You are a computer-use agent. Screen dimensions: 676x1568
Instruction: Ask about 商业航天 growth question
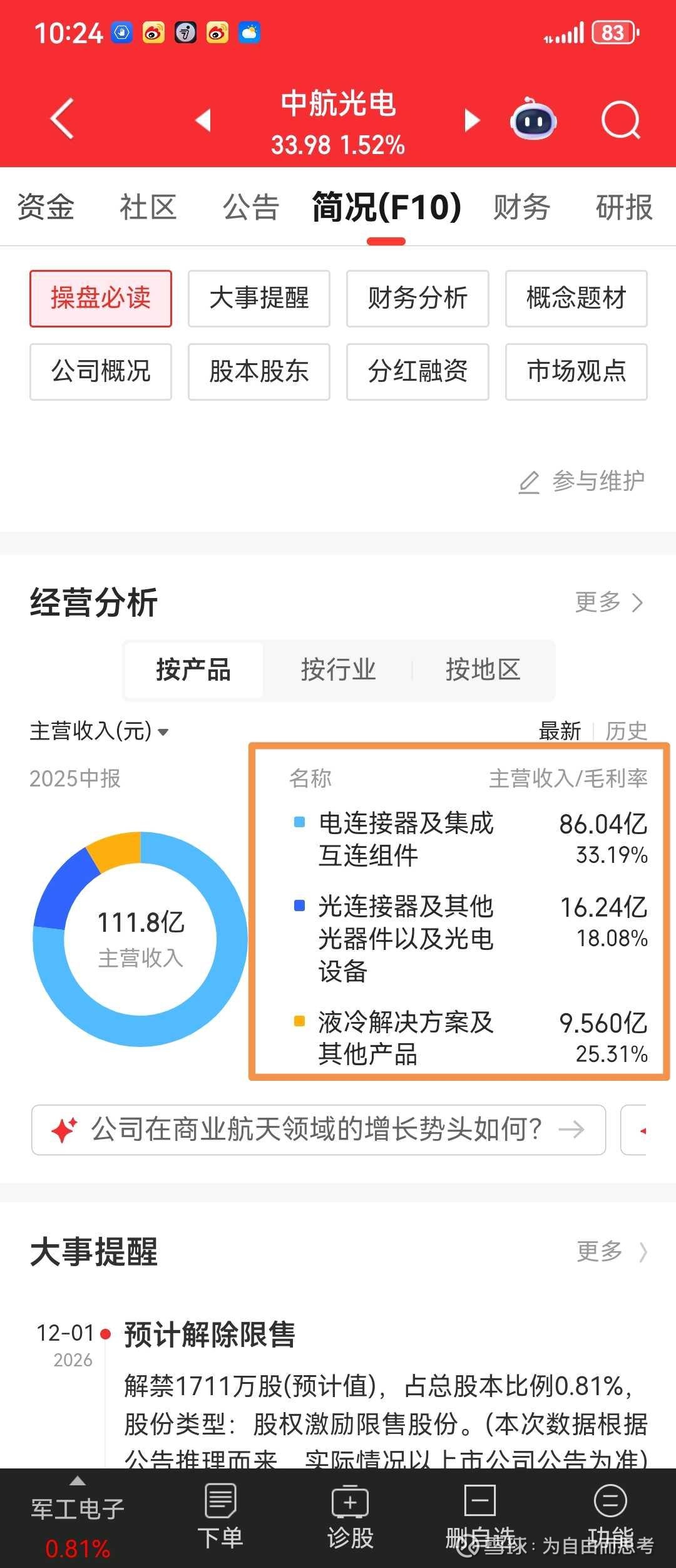point(319,1130)
